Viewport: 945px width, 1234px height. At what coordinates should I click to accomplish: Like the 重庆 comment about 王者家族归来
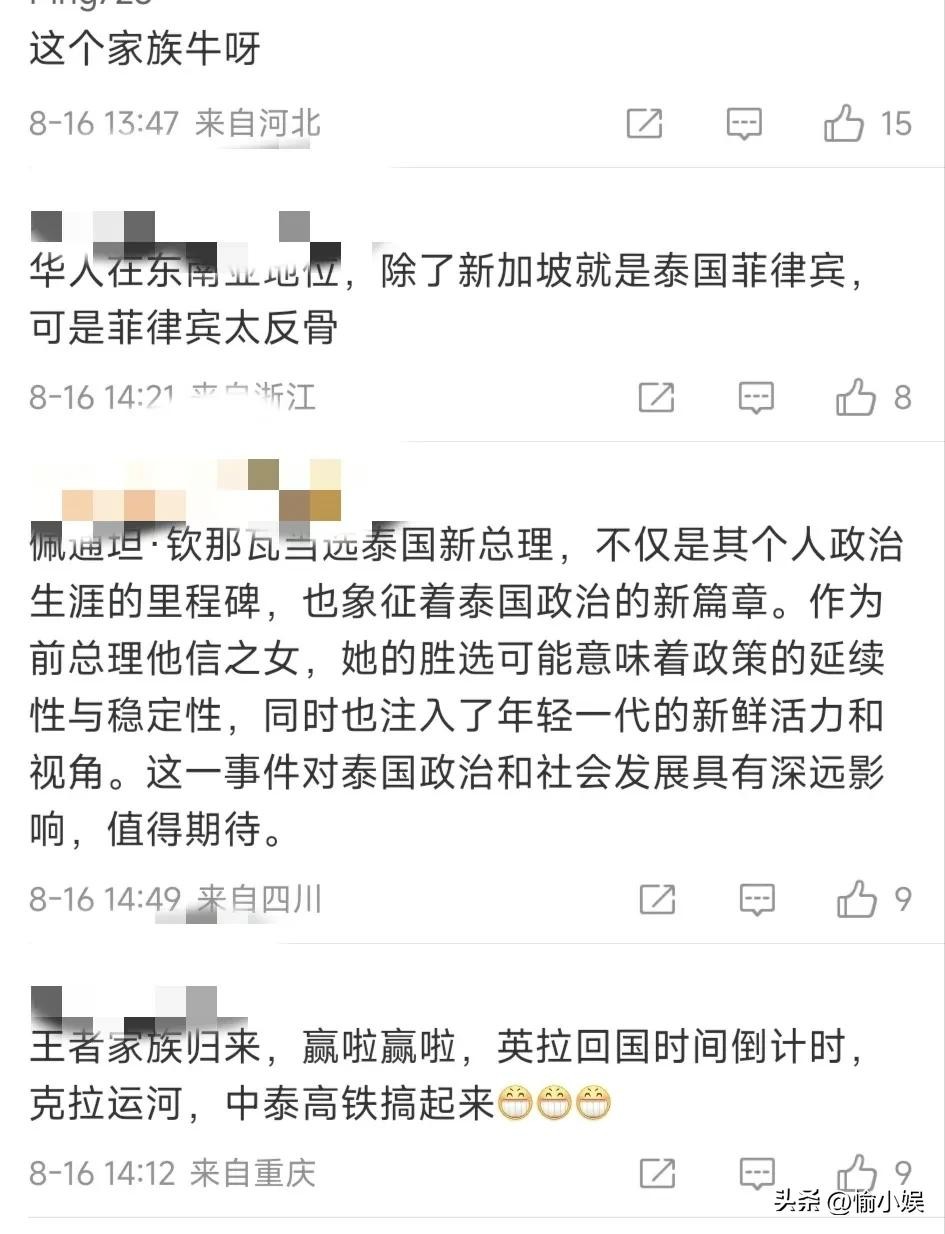tap(856, 1172)
